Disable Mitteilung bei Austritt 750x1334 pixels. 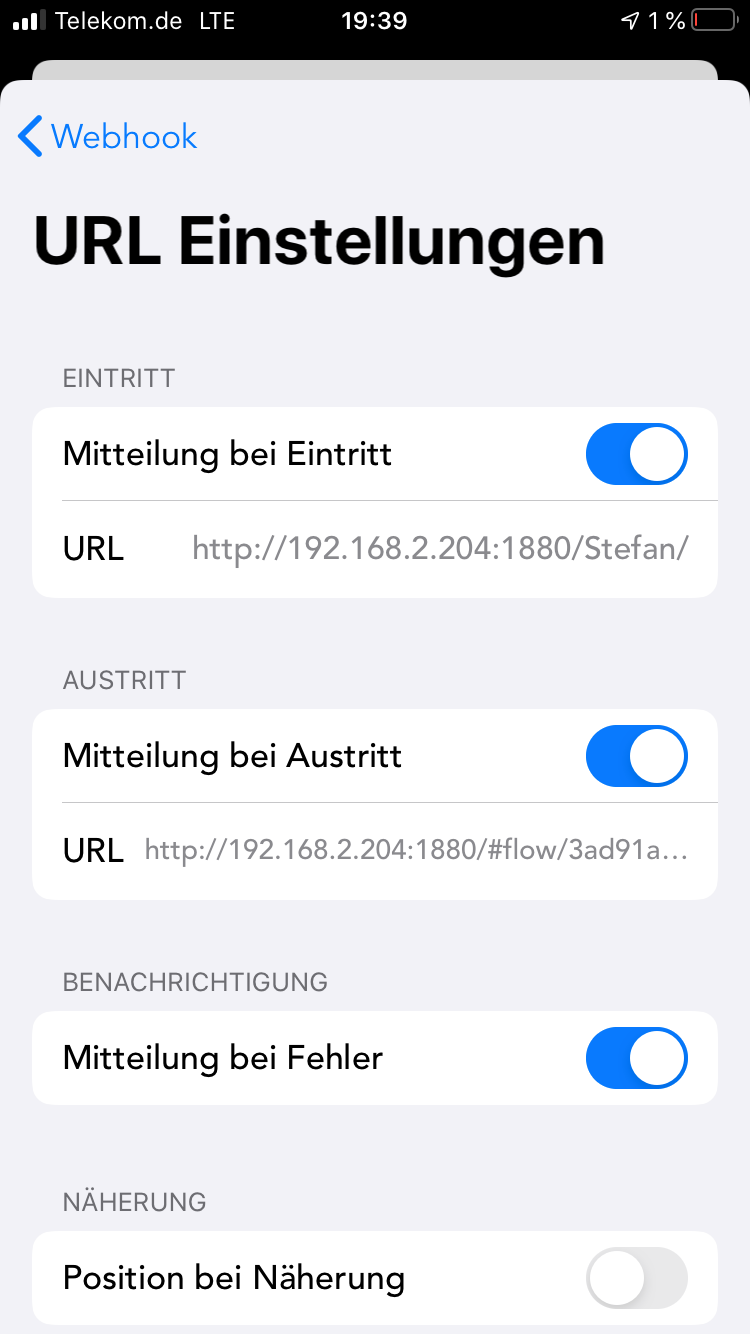636,756
